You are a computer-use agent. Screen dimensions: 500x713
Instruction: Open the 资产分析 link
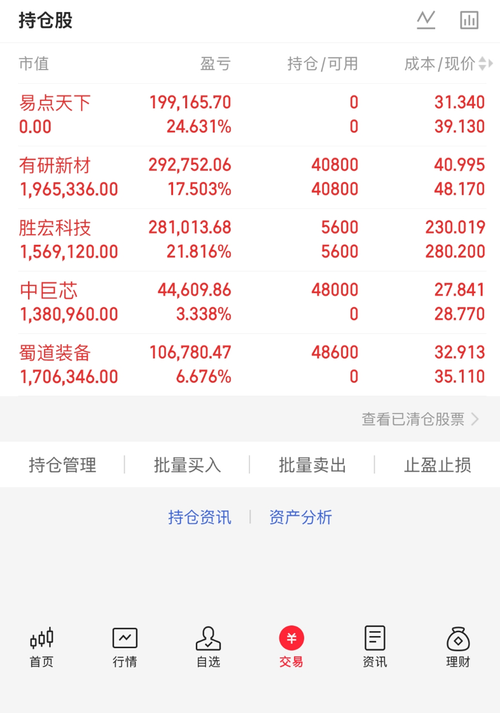coord(300,517)
